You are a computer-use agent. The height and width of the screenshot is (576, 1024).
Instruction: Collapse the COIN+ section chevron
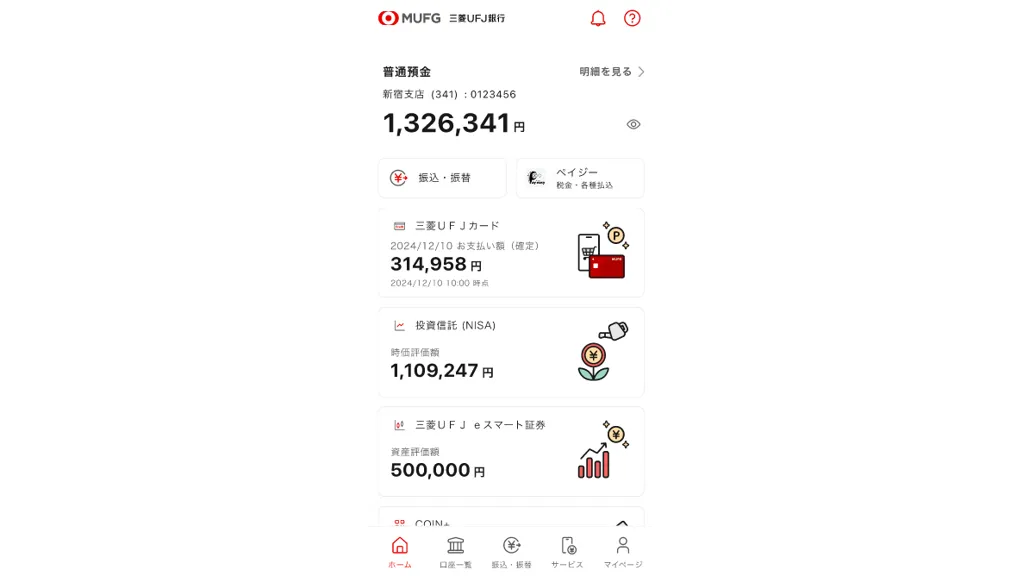pos(622,521)
